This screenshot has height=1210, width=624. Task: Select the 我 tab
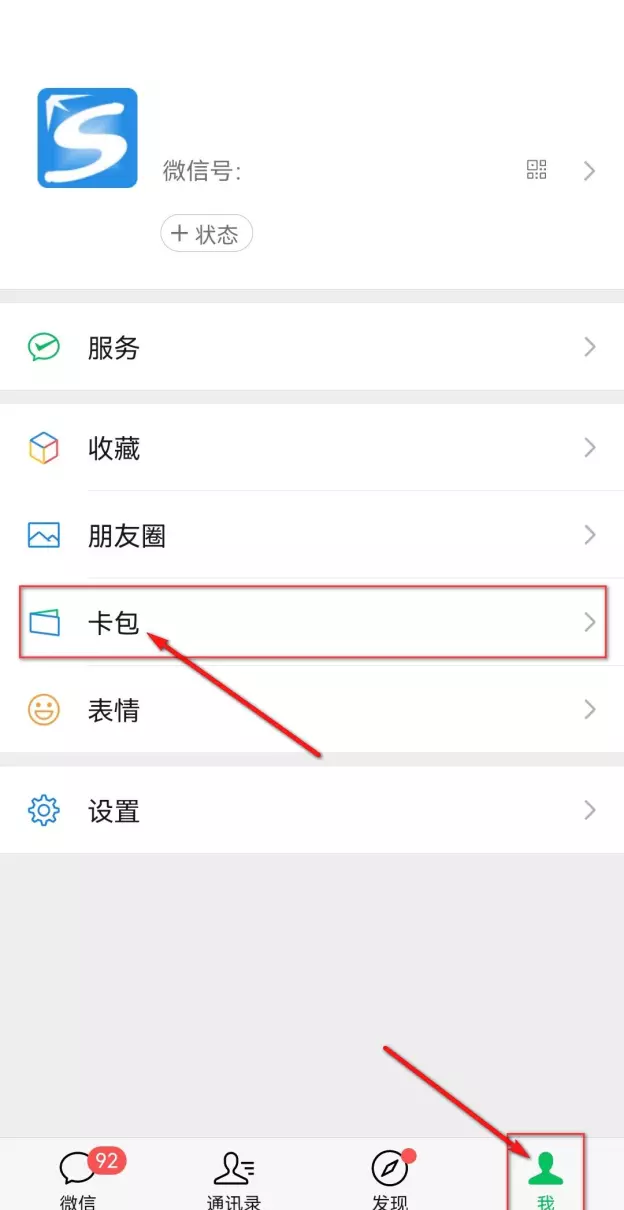click(545, 1177)
